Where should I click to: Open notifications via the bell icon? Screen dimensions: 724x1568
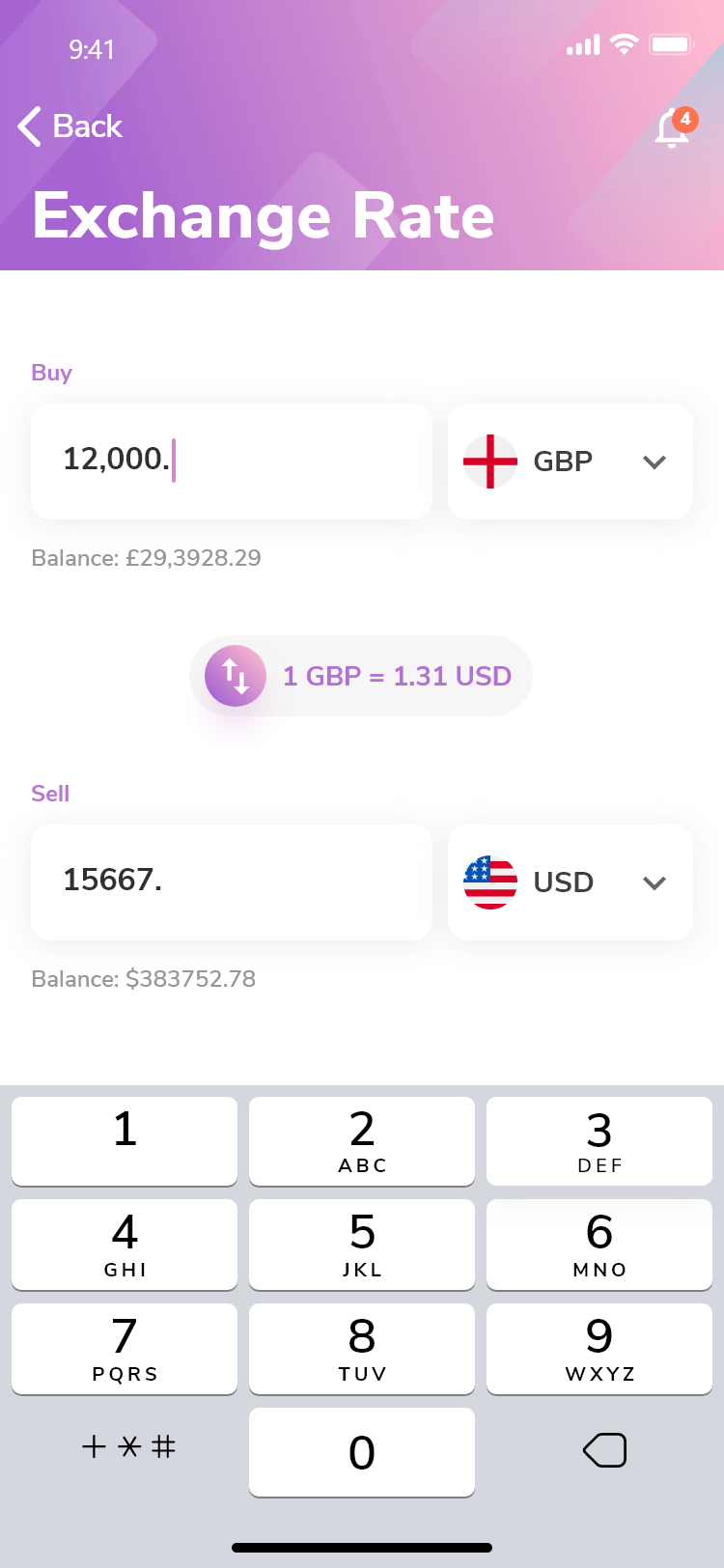671,129
